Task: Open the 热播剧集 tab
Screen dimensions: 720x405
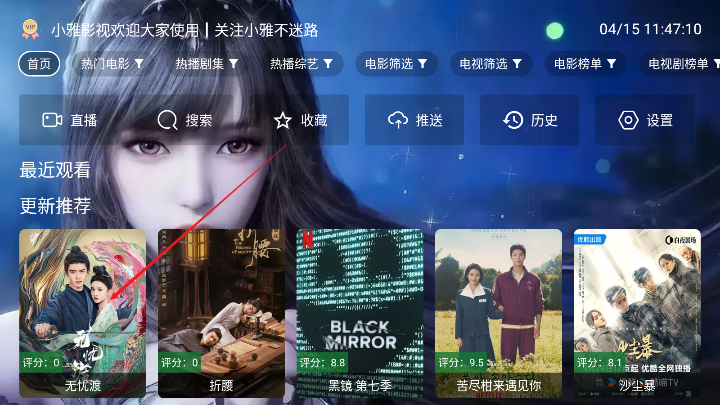Action: tap(207, 64)
